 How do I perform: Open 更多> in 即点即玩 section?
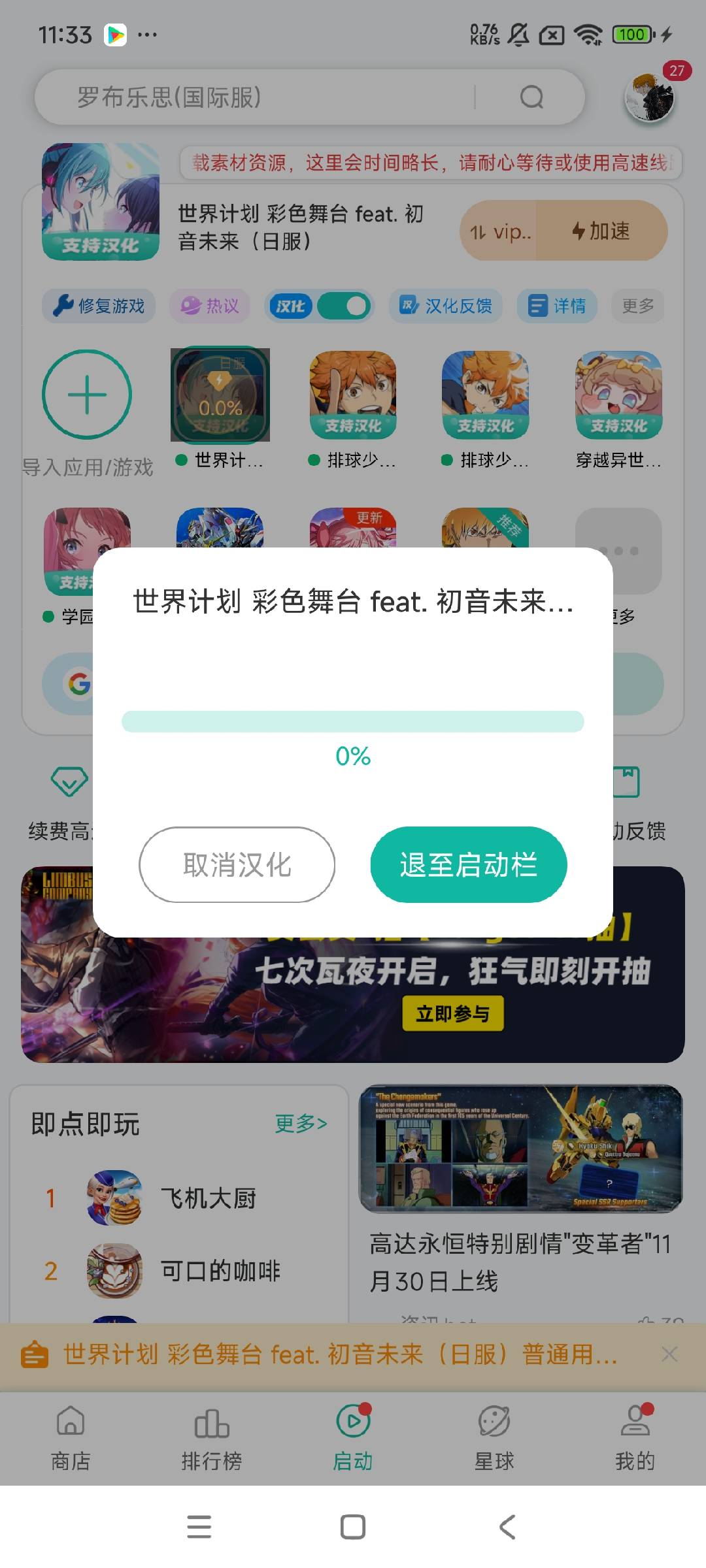[x=301, y=1123]
